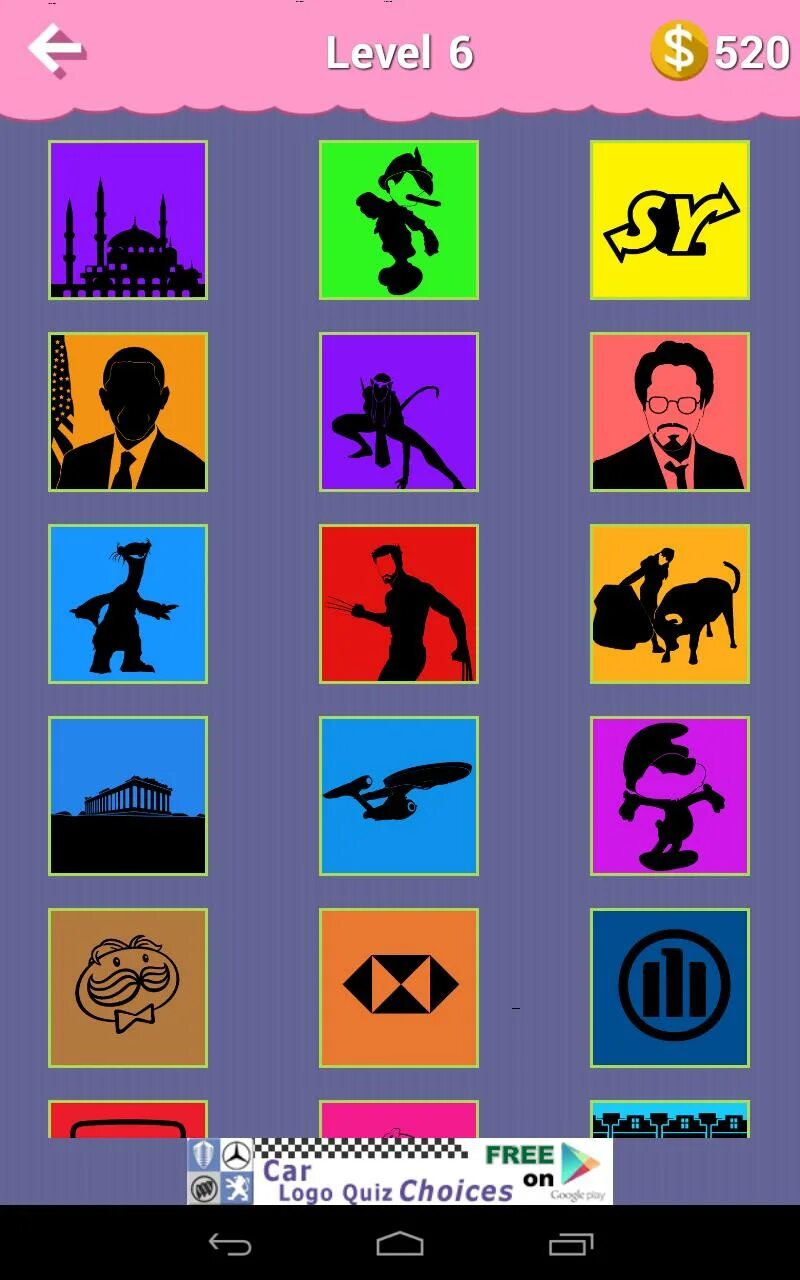Open the mosque silhouette puzzle

[128, 220]
